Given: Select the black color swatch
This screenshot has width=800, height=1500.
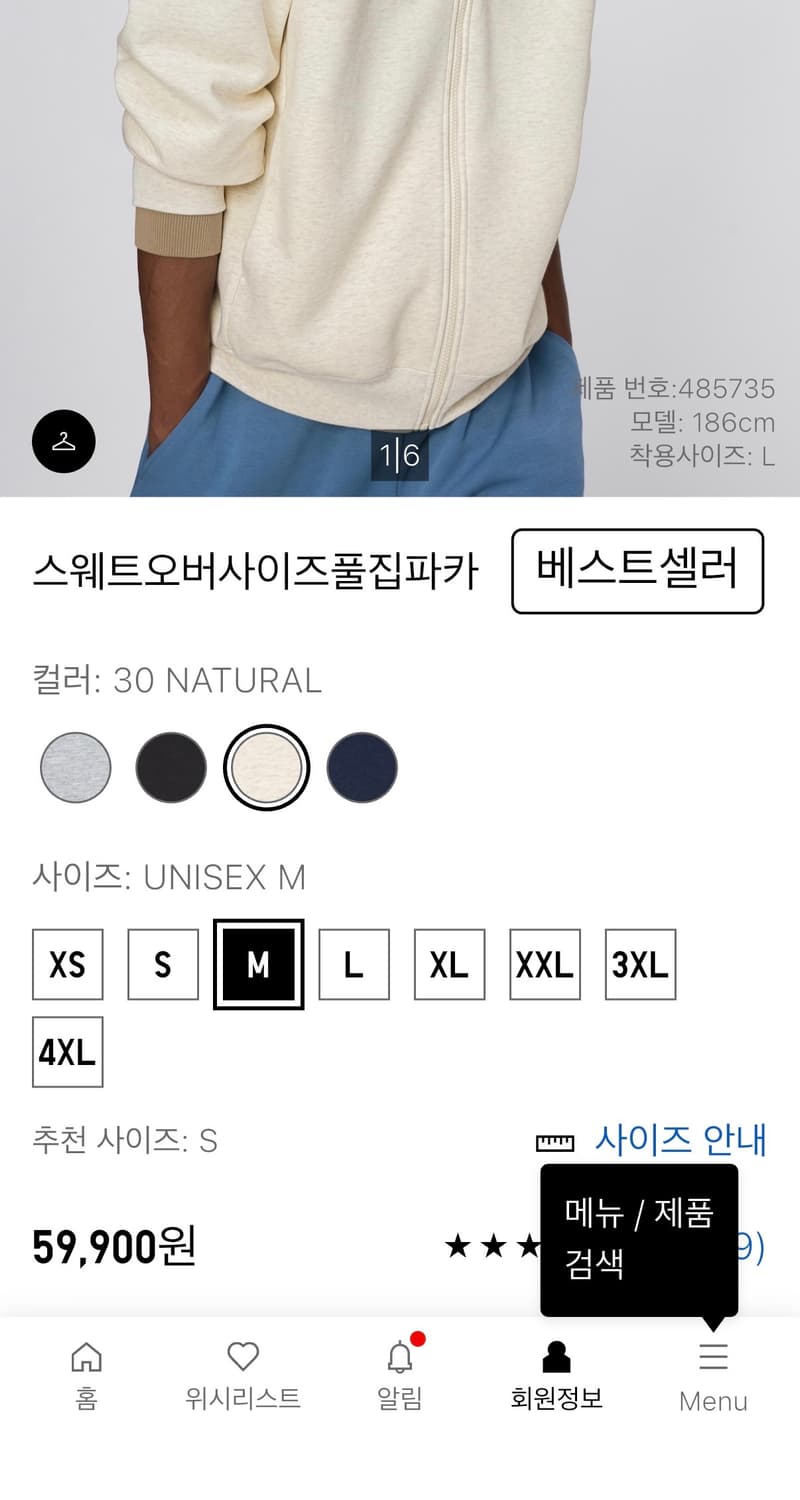Looking at the screenshot, I should tap(169, 767).
